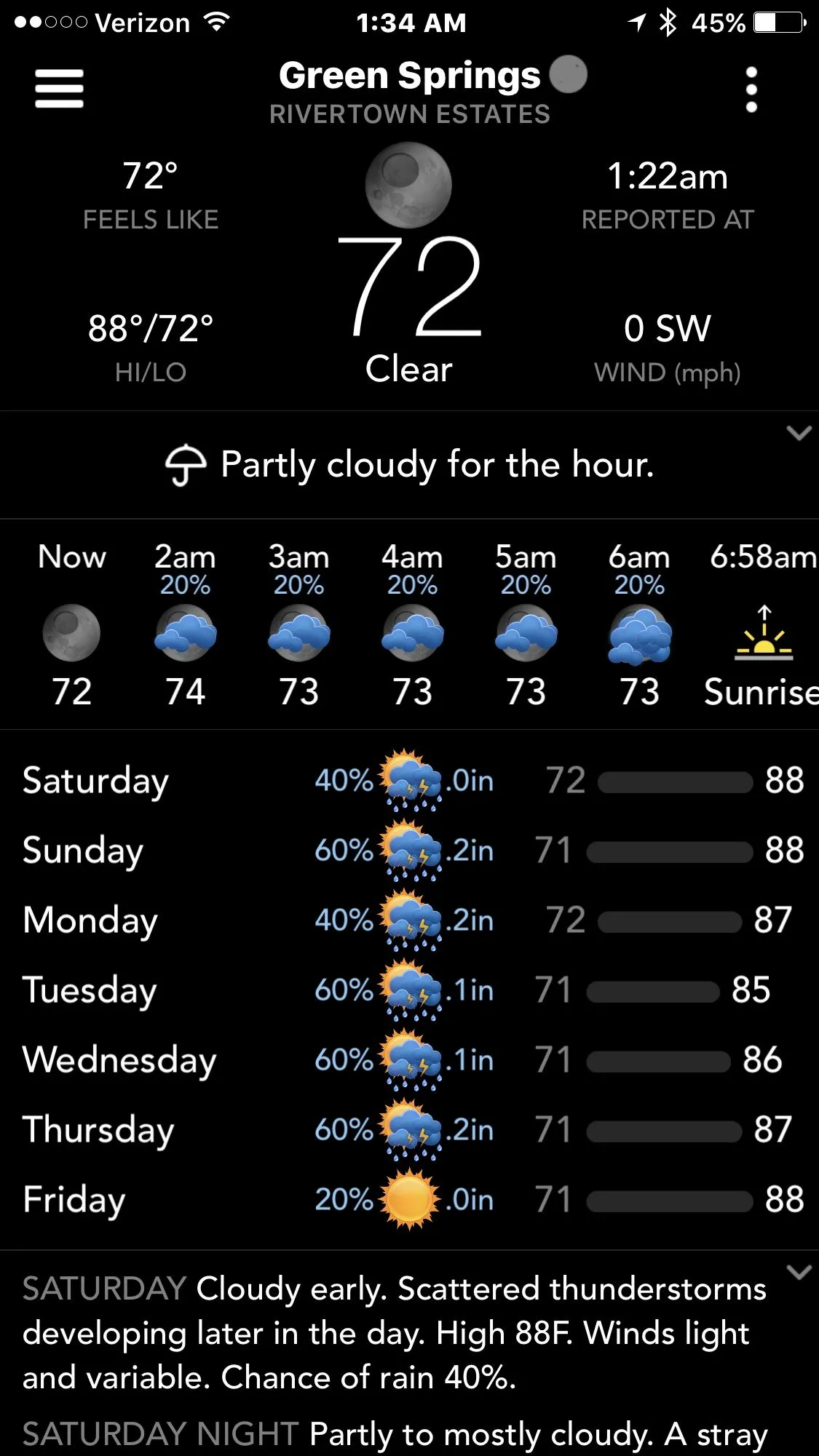
Task: Open Wednesday's daily forecast row
Action: (x=409, y=1060)
